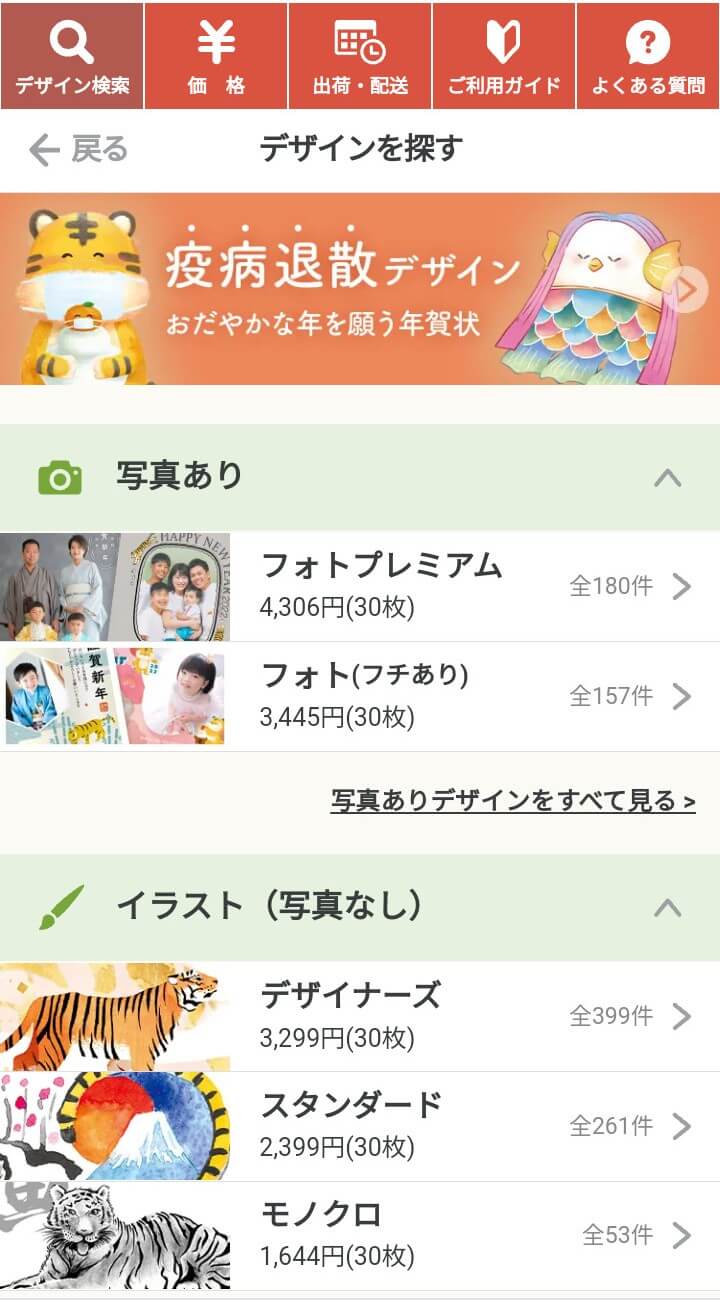Open the 疫病退散デザイン banner
Viewport: 720px width, 1306px height.
(x=340, y=288)
